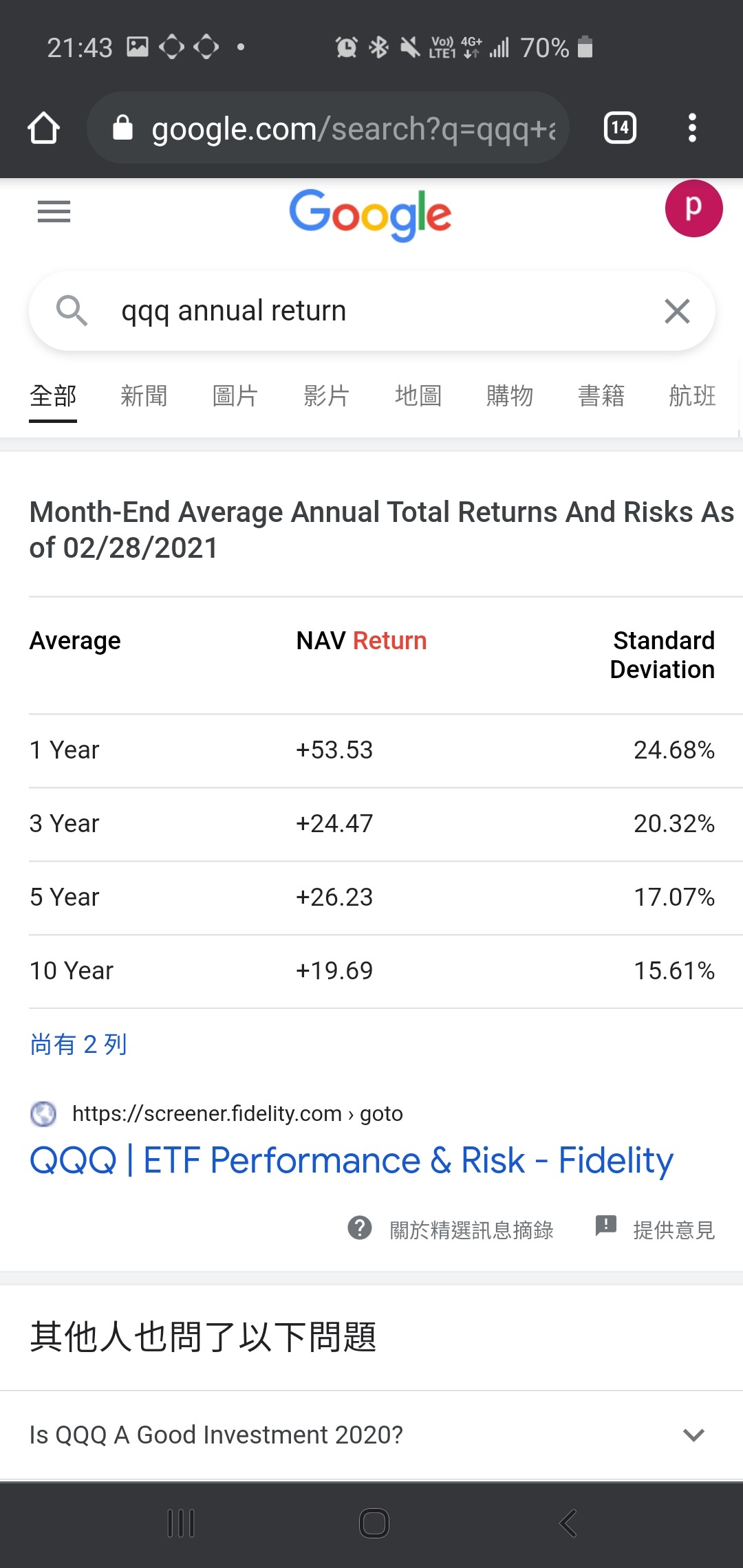This screenshot has height=1568, width=743.
Task: Tap 提供意見 to send feedback
Action: (x=654, y=1230)
